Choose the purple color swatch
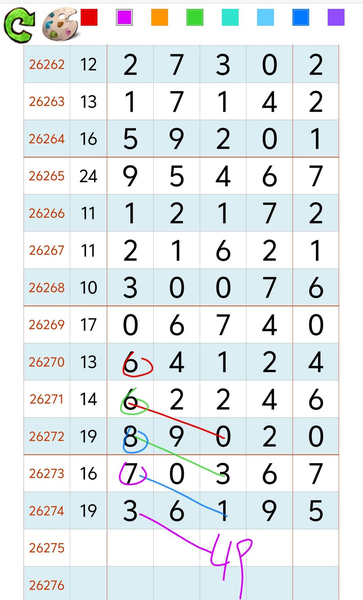 pyautogui.click(x=336, y=18)
